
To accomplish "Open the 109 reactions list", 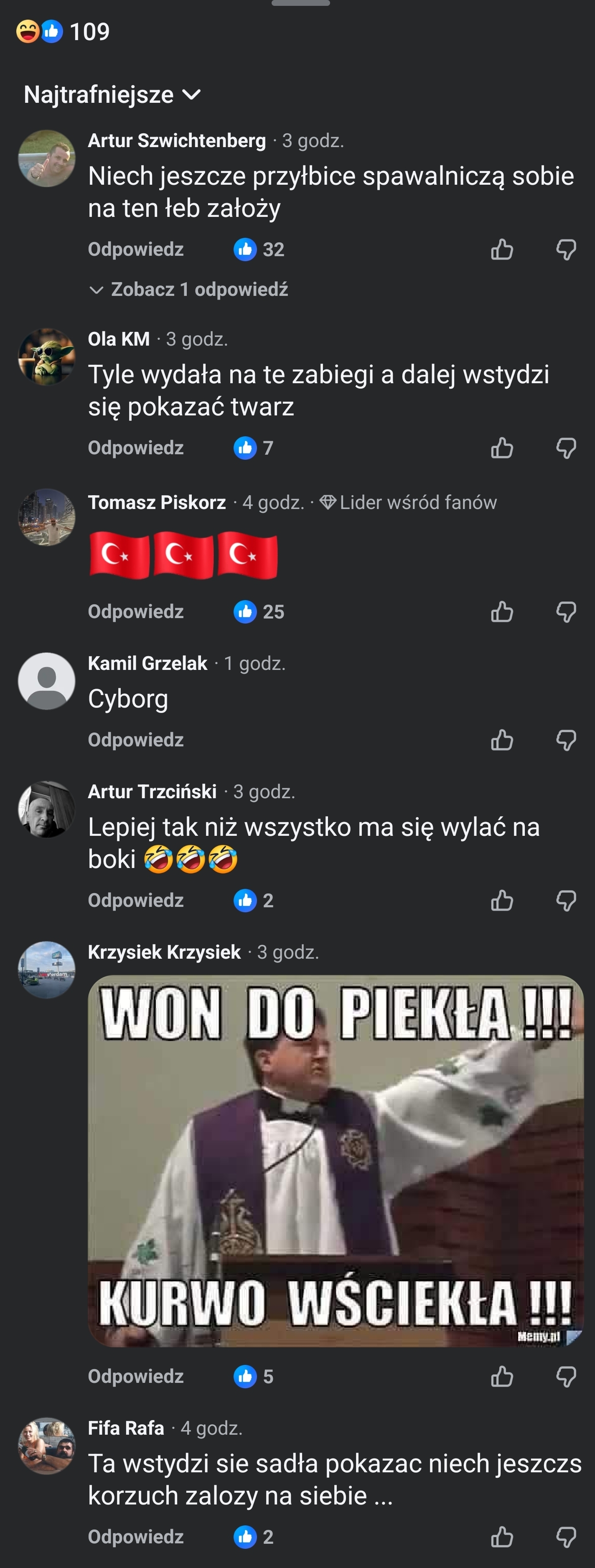I will pos(64,32).
